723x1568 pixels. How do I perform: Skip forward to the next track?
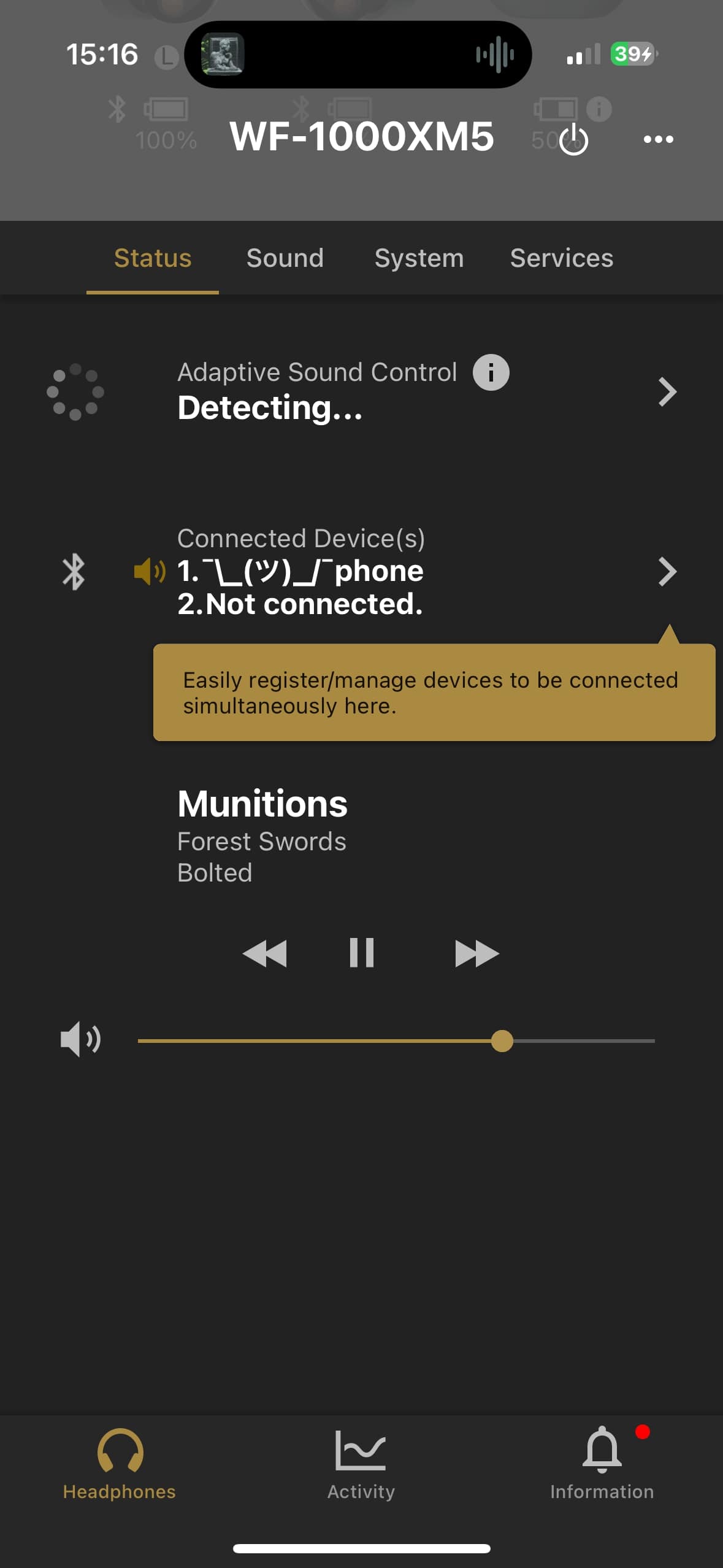[476, 953]
